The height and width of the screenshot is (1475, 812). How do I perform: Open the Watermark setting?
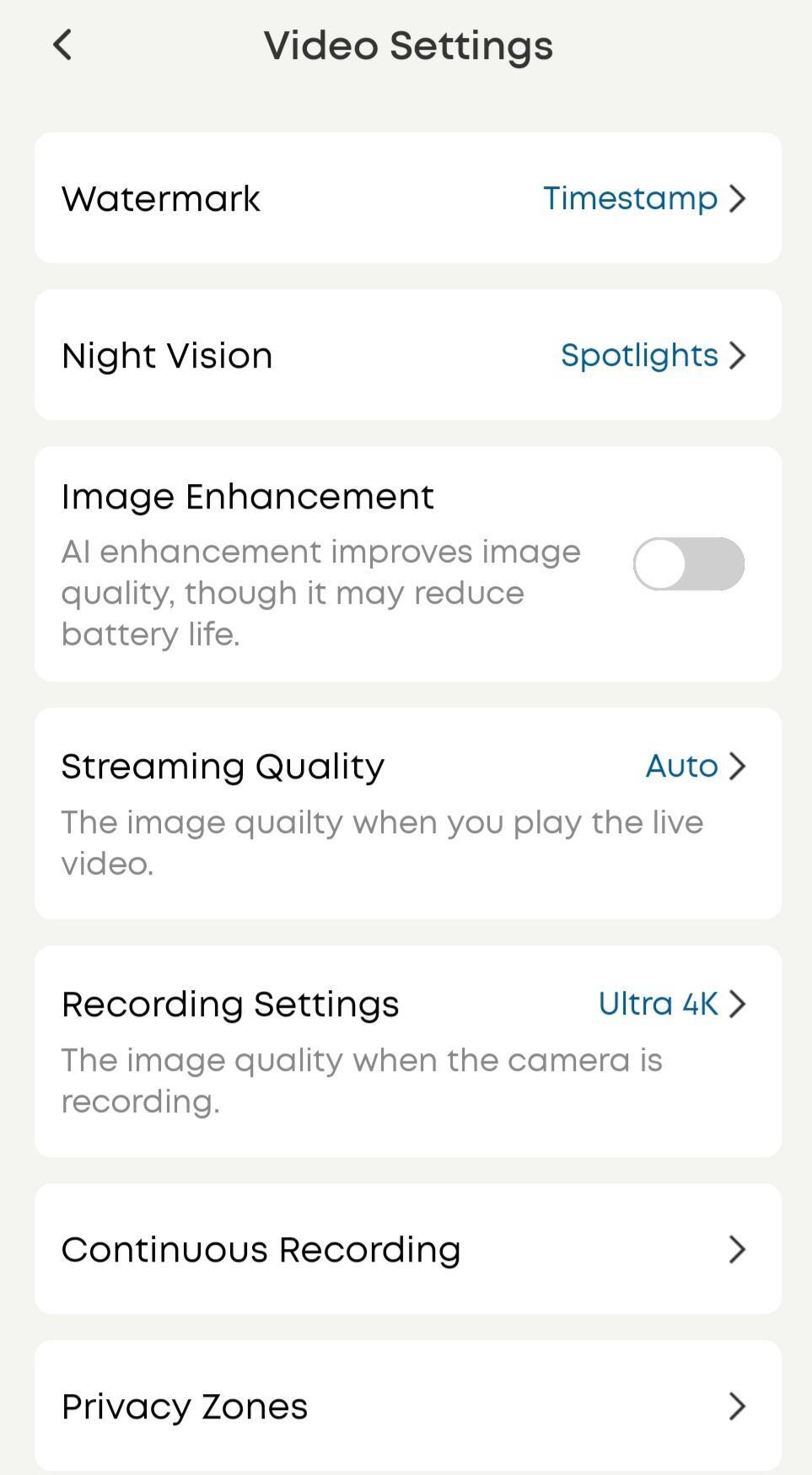tap(407, 198)
